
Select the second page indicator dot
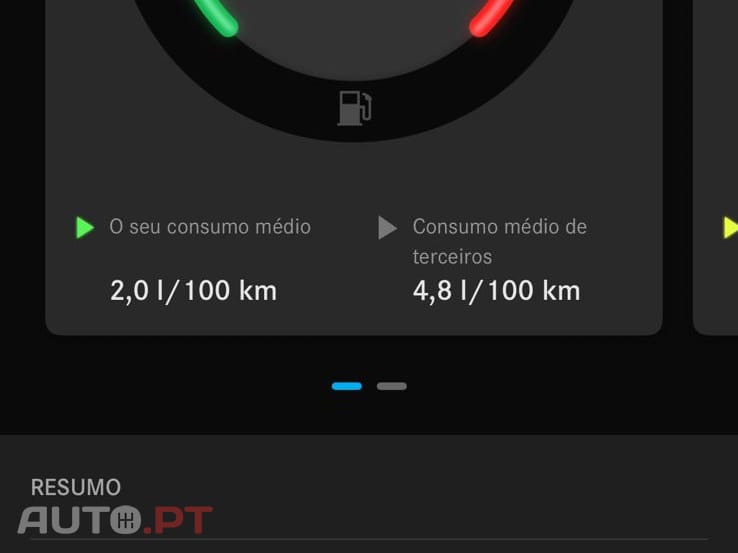click(x=391, y=386)
